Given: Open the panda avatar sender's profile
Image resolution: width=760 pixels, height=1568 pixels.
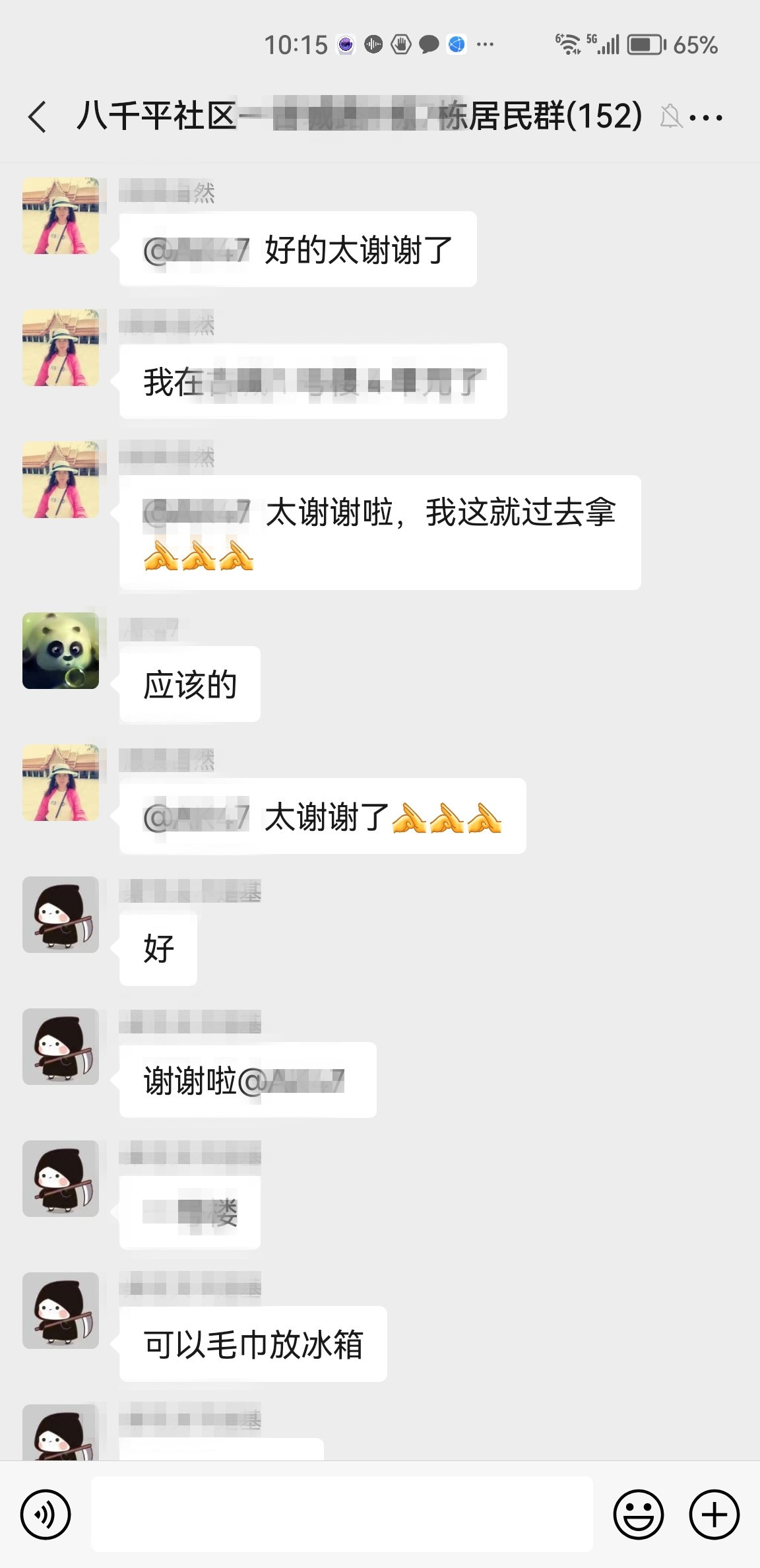Looking at the screenshot, I should point(61,651).
